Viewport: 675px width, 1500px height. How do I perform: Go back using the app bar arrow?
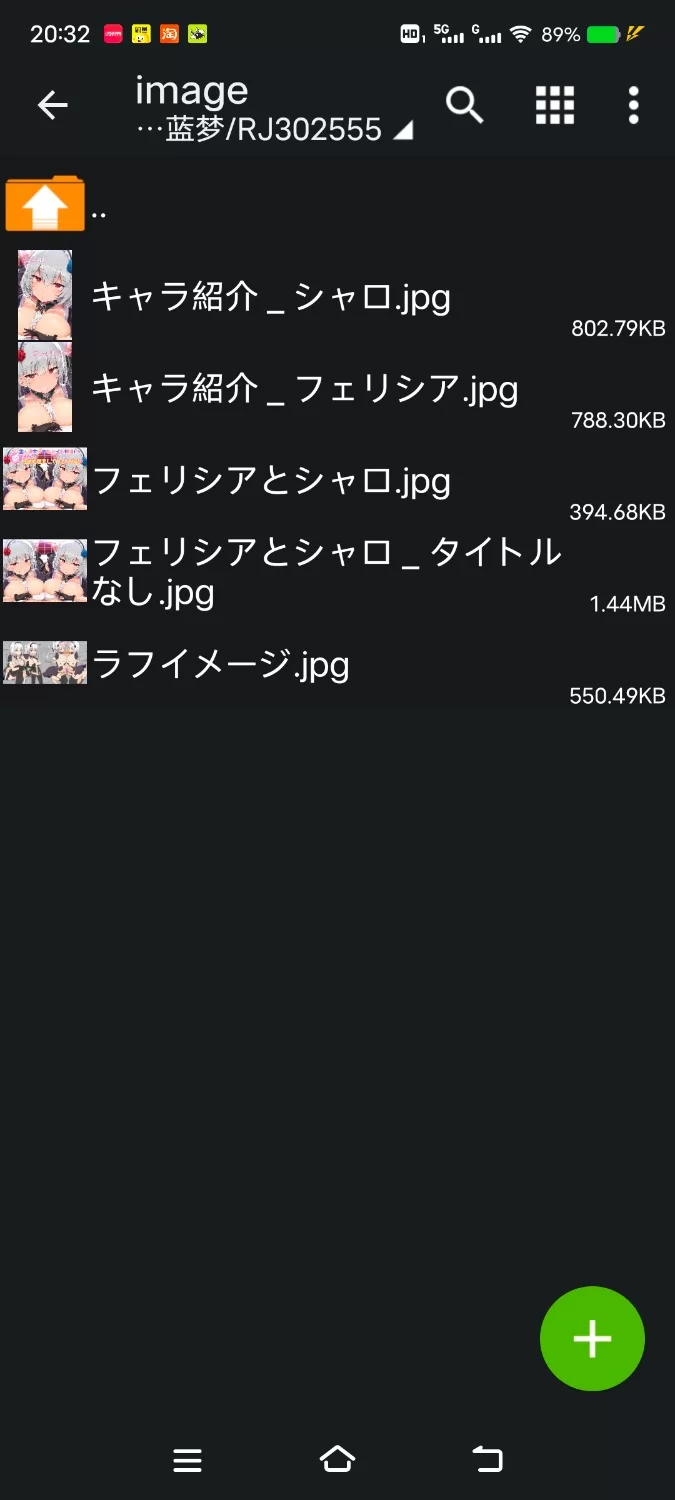click(52, 105)
